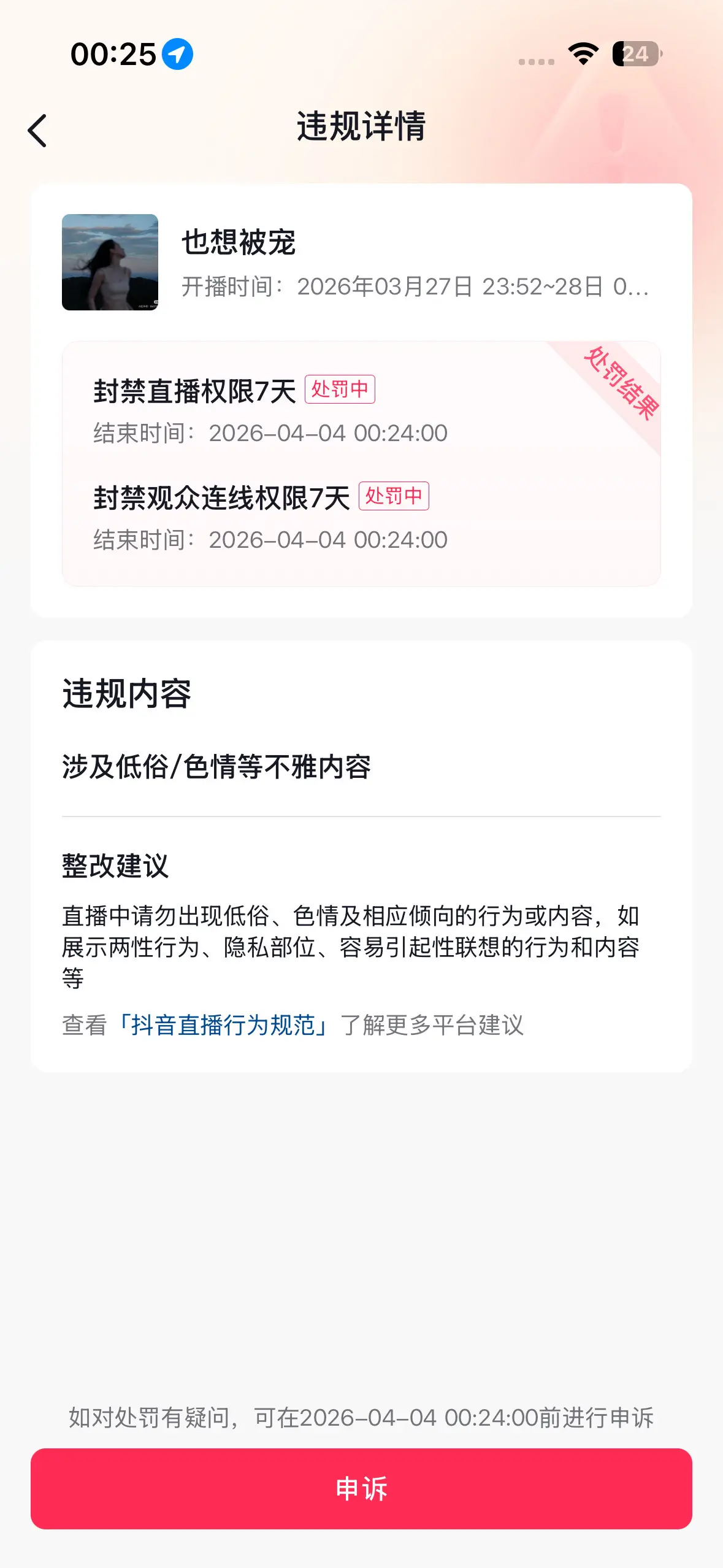Tap the location/navigation arrow in the status bar
Screen dimensions: 723x1568
pyautogui.click(x=176, y=54)
